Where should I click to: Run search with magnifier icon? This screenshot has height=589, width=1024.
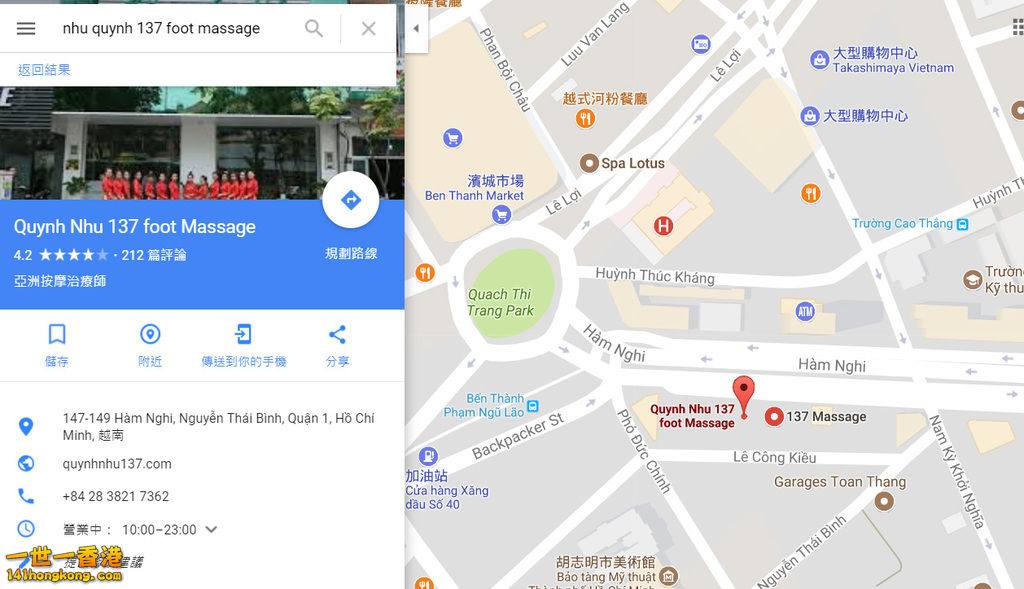(314, 28)
